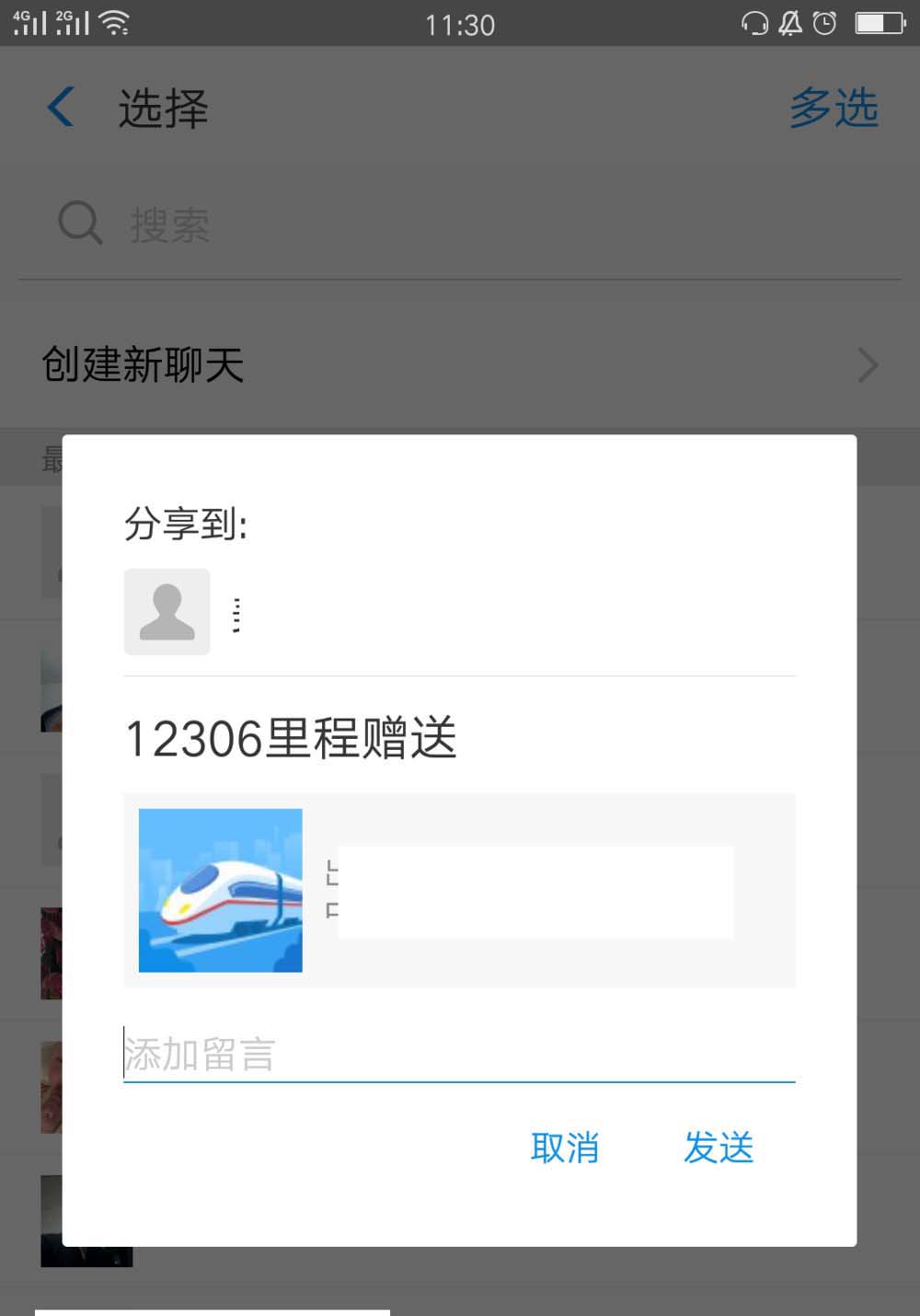Viewport: 920px width, 1316px height.
Task: Focus the 添加留言 message field
Action: (x=458, y=1055)
